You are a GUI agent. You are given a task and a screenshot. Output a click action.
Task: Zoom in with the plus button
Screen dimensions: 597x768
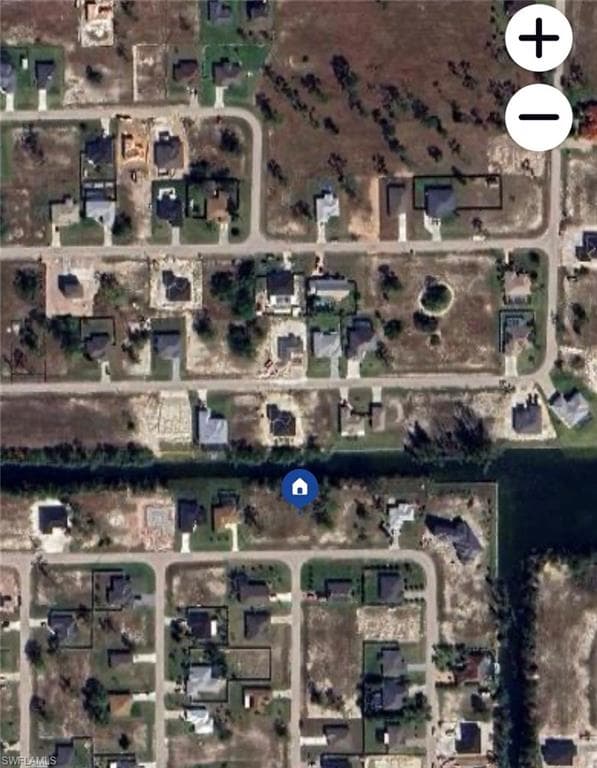539,38
